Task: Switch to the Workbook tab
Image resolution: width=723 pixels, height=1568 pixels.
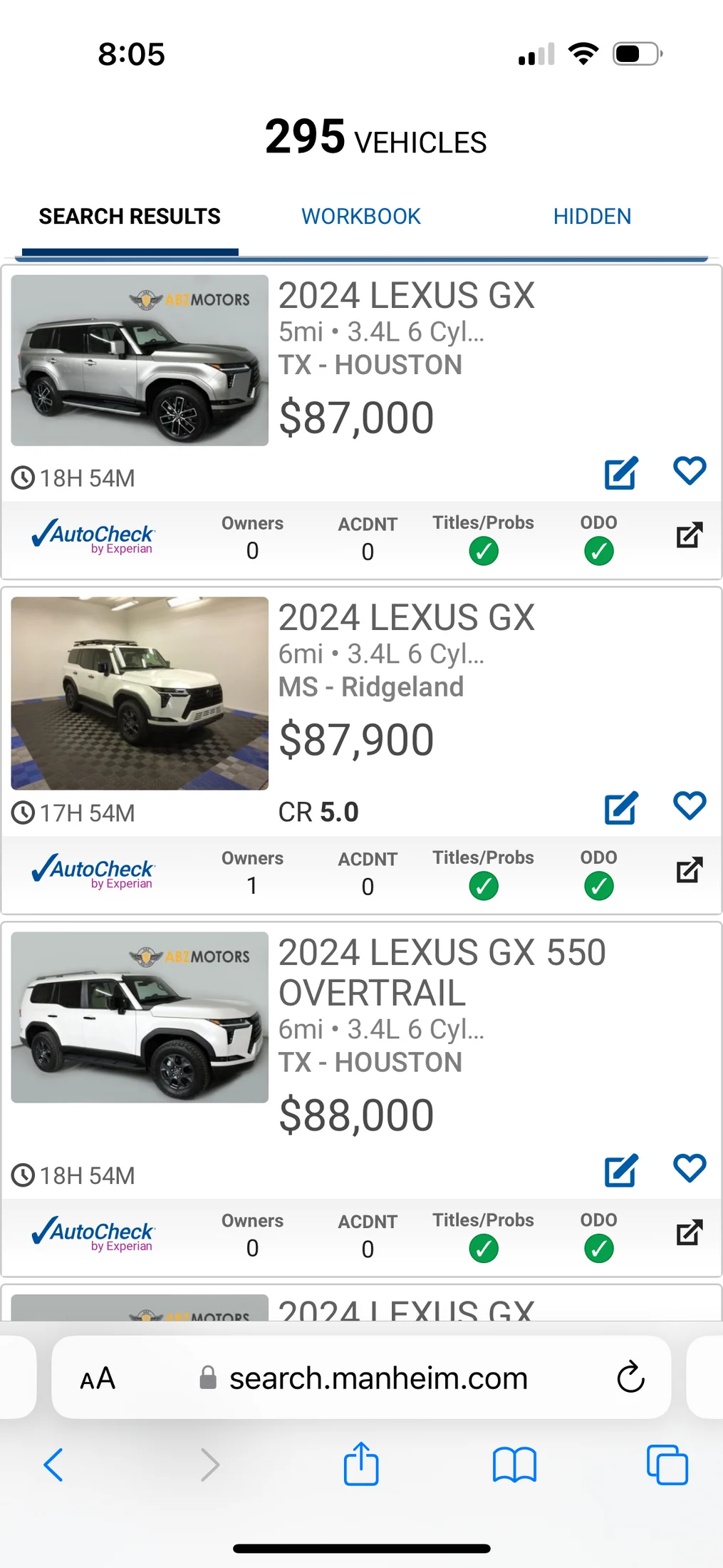Action: [x=360, y=217]
